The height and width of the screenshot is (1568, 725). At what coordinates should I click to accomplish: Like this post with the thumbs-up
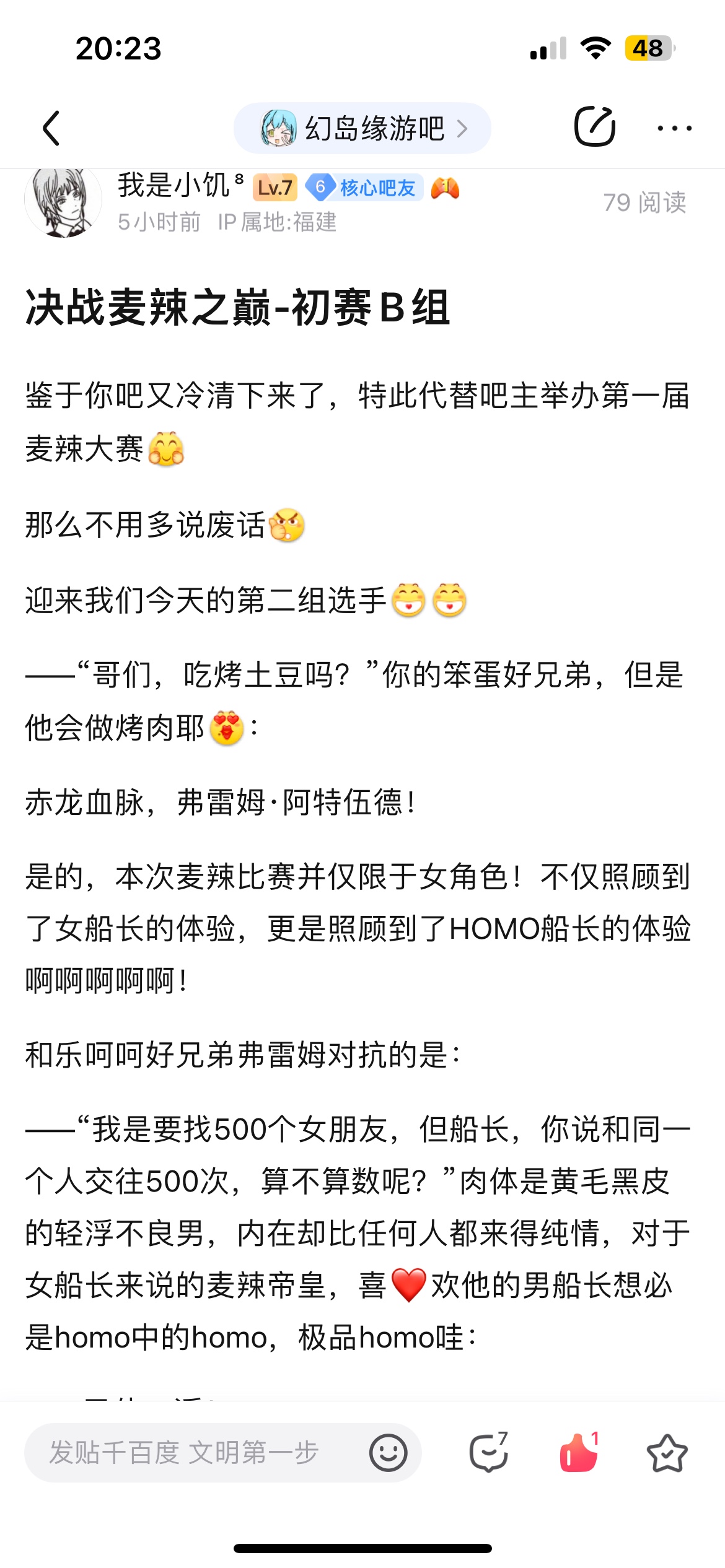pos(579,1452)
